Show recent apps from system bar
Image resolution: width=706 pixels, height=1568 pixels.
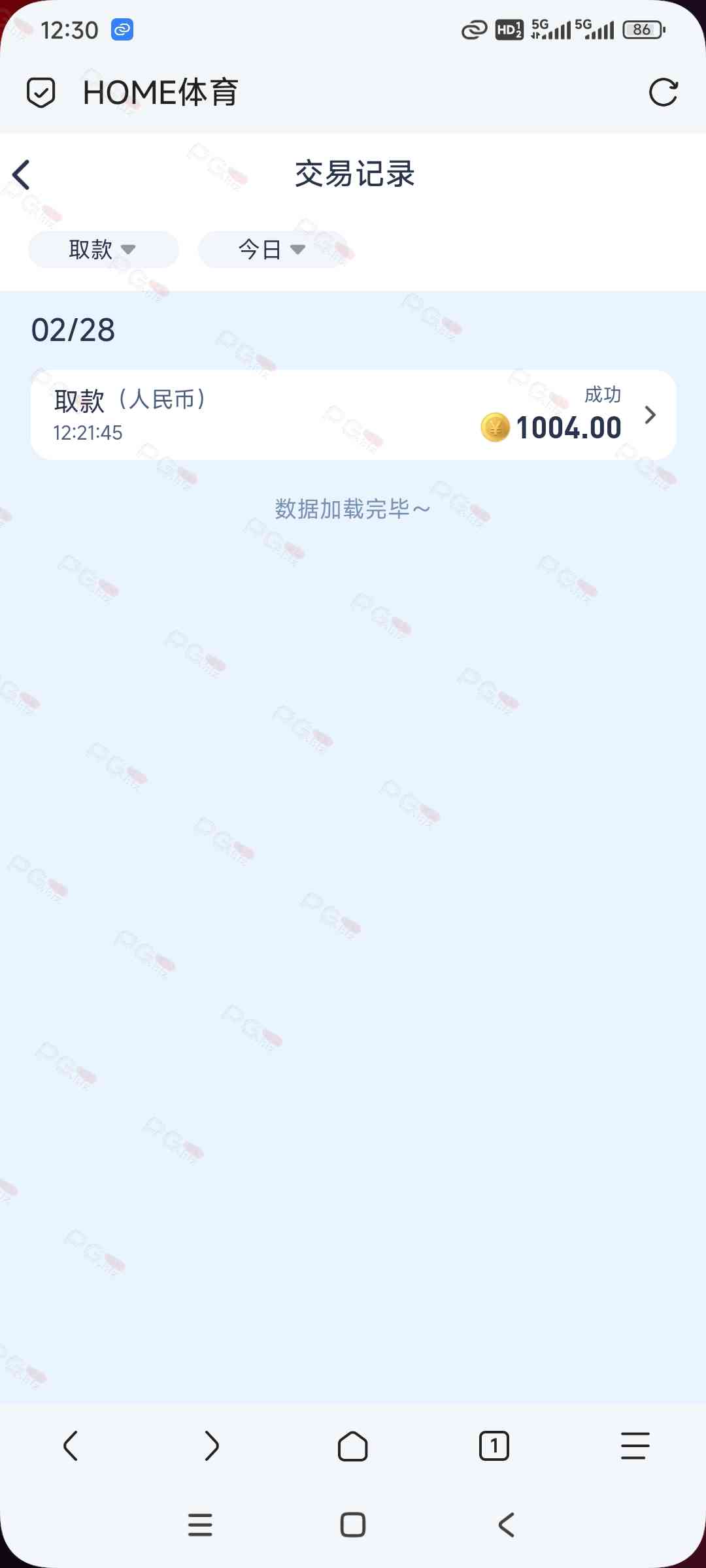coord(200,1525)
